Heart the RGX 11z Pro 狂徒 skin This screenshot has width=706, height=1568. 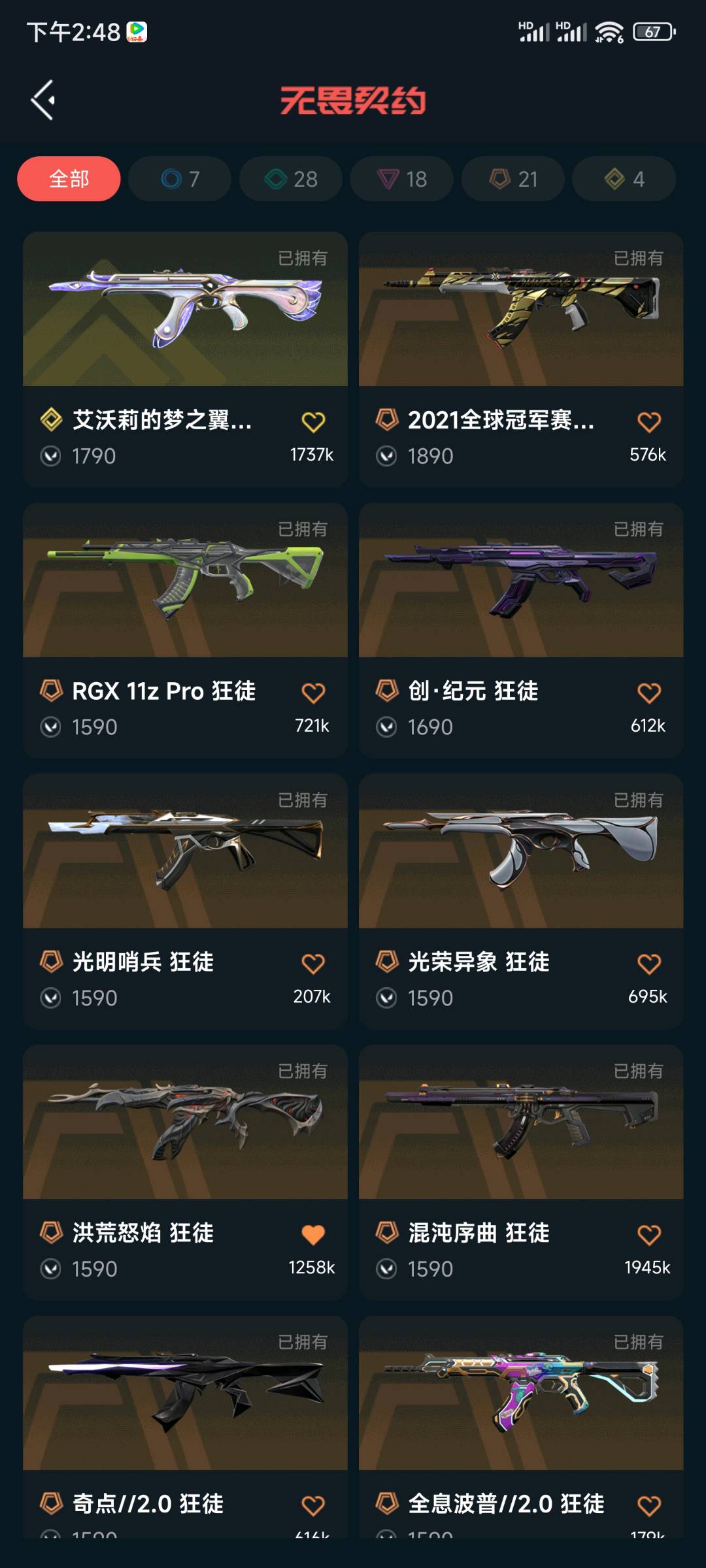point(313,693)
